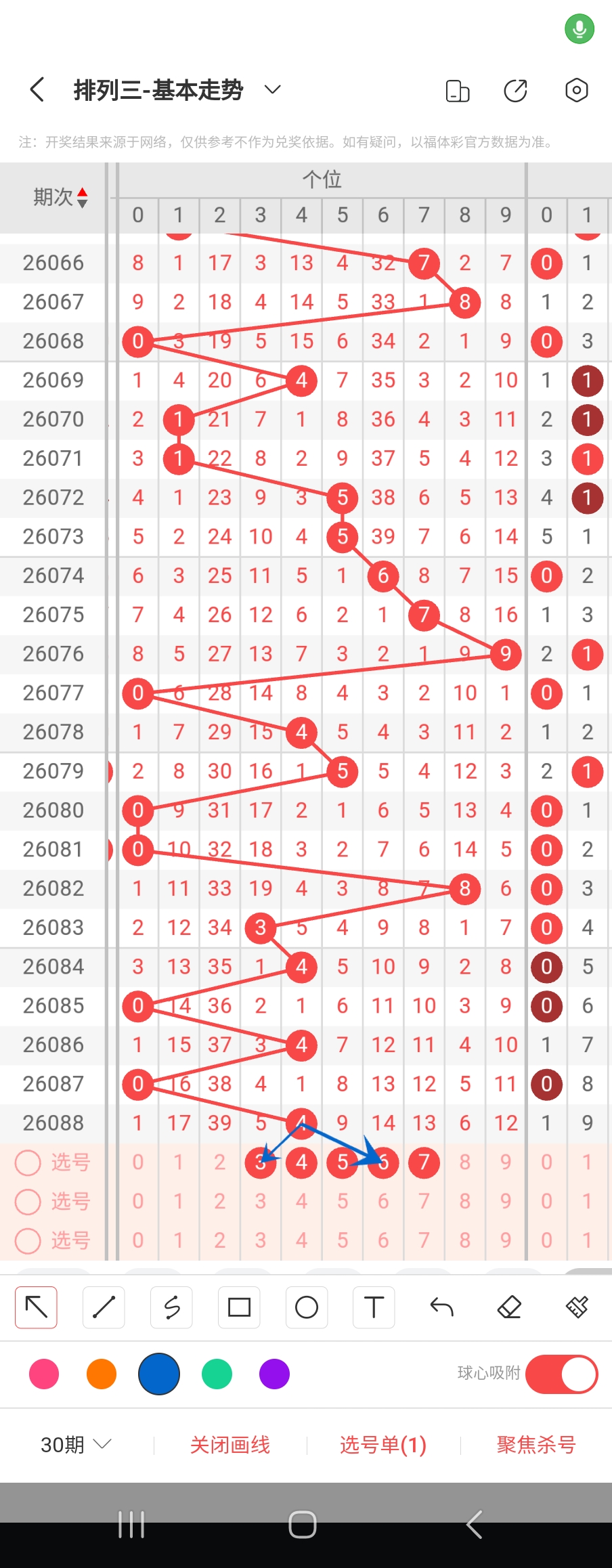612x1568 pixels.
Task: Choose the text tool
Action: point(374,1307)
